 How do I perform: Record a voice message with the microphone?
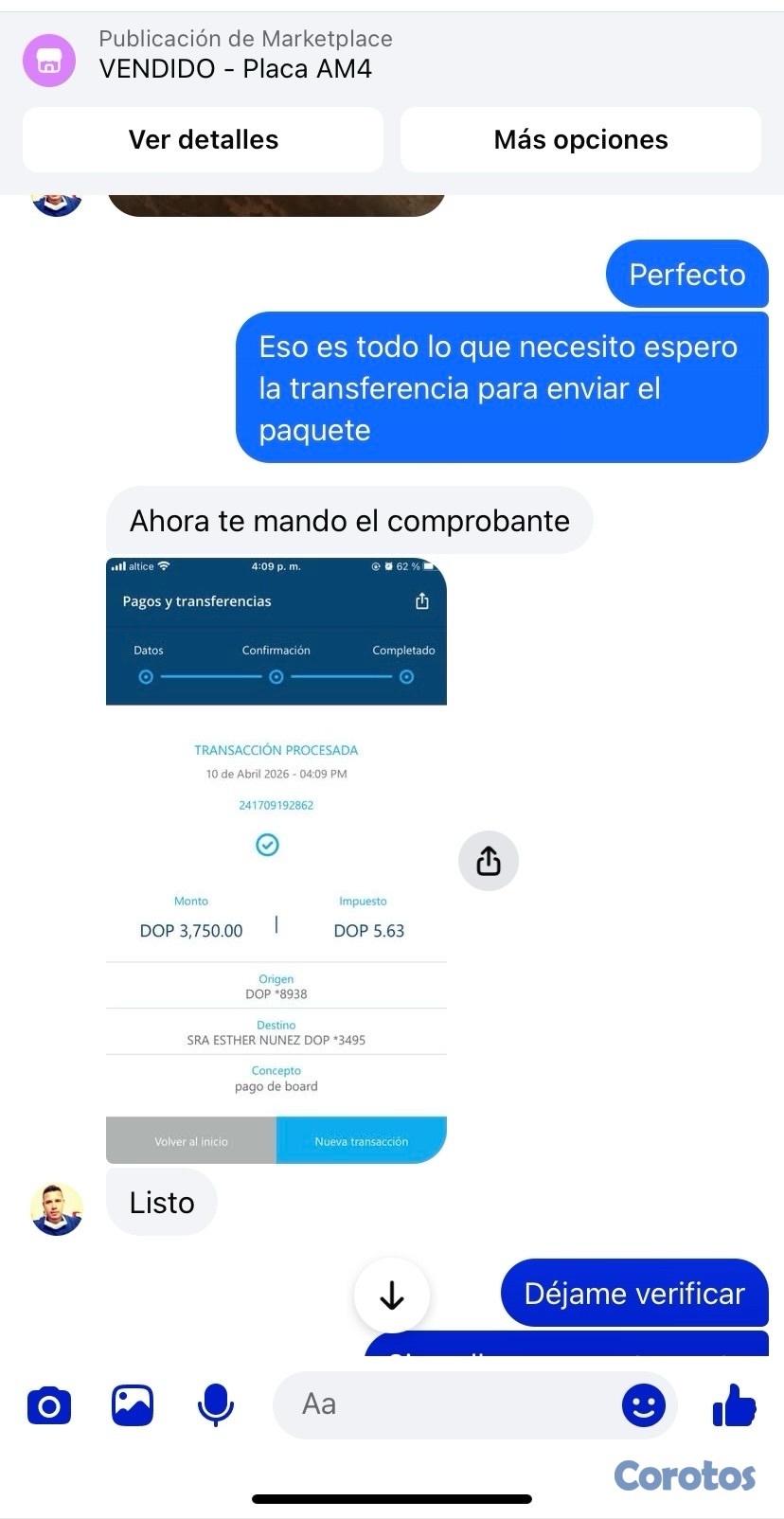pos(216,1405)
